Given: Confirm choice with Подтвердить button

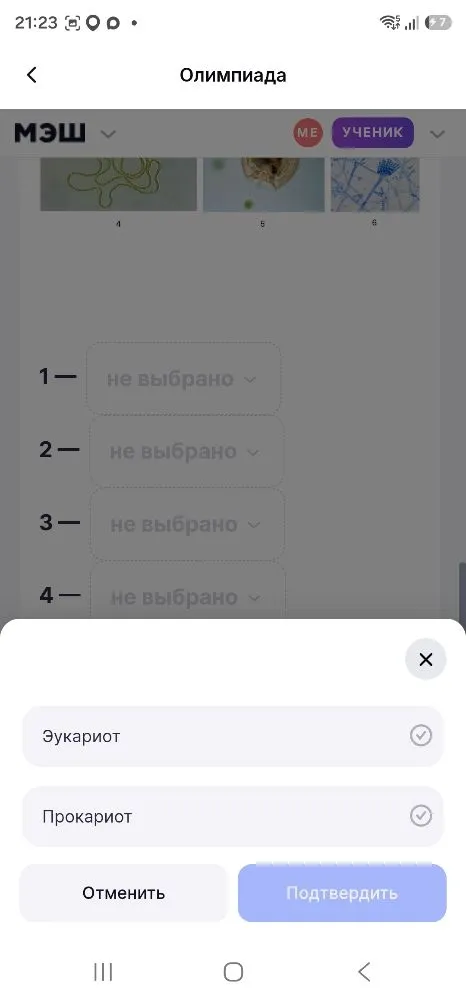Looking at the screenshot, I should [342, 893].
